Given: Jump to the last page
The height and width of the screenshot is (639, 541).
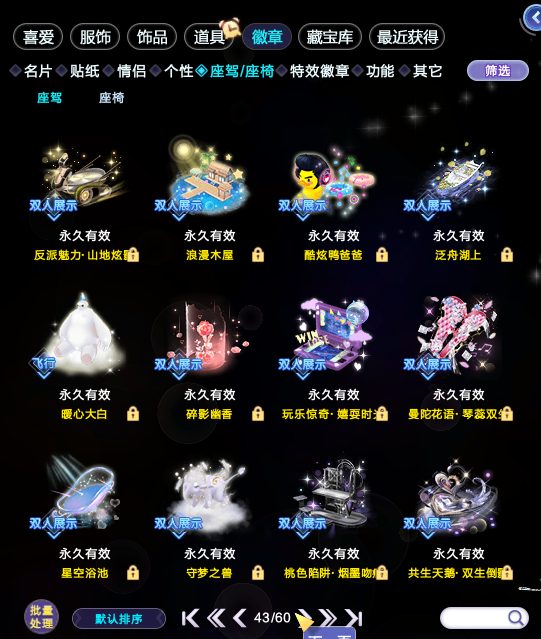Looking at the screenshot, I should pyautogui.click(x=353, y=618).
